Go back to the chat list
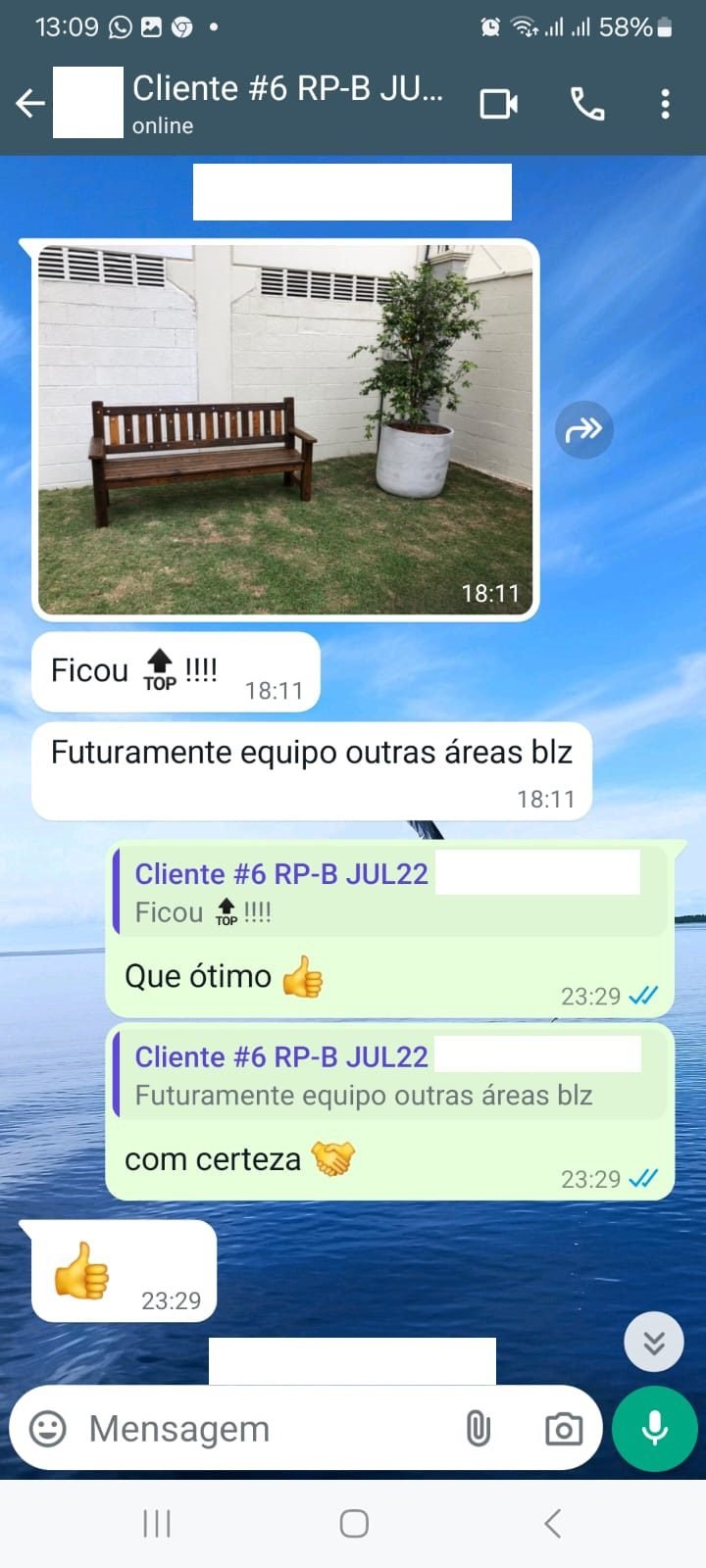This screenshot has height=1568, width=706. (x=30, y=103)
